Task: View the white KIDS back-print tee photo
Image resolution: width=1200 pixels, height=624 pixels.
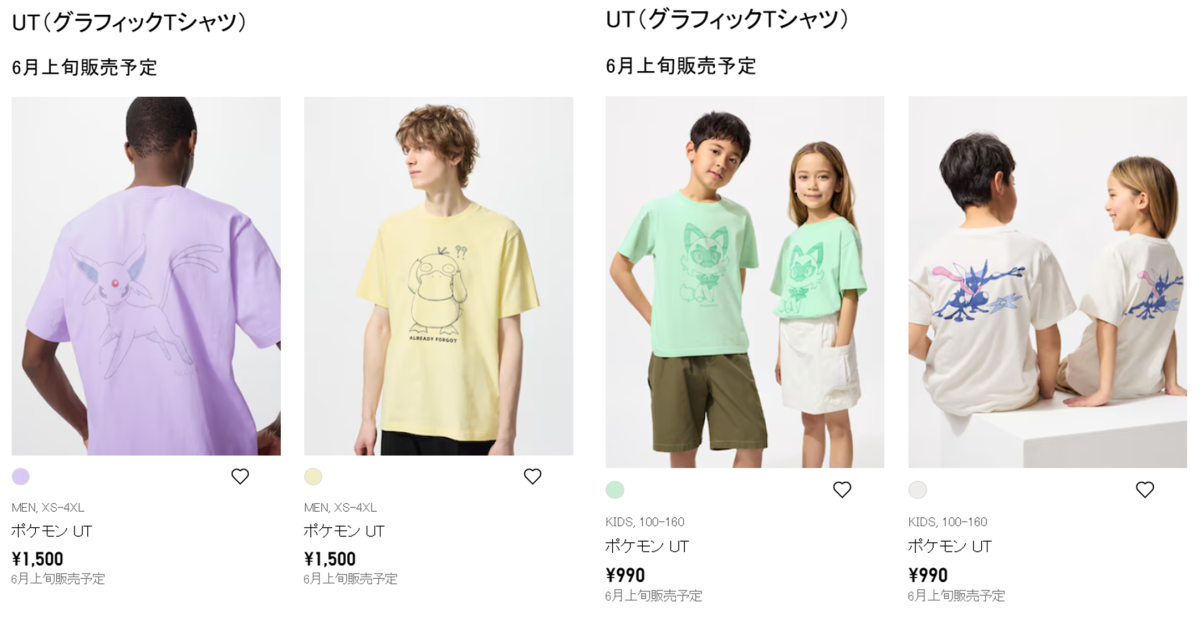Action: click(1047, 281)
